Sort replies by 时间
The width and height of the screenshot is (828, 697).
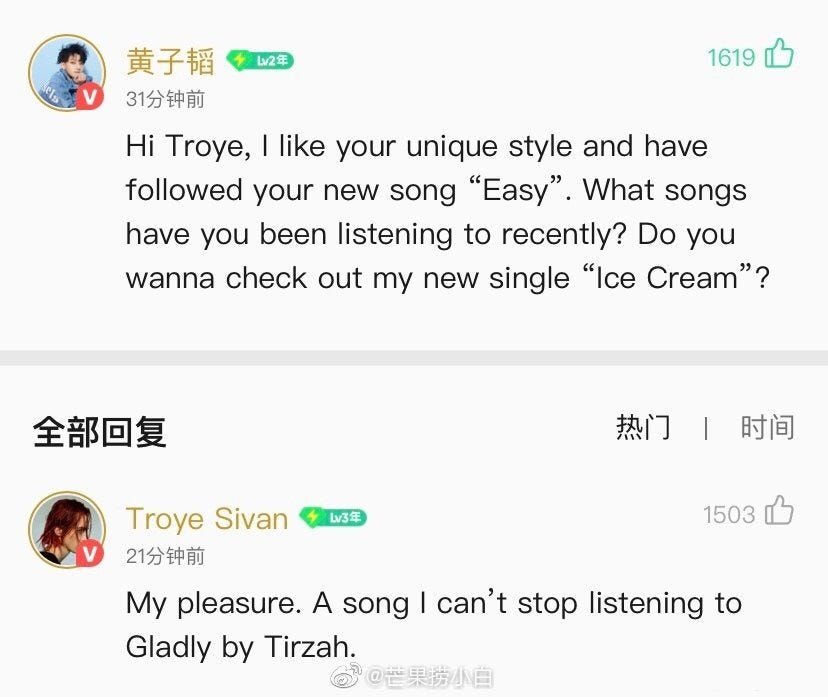tap(767, 428)
